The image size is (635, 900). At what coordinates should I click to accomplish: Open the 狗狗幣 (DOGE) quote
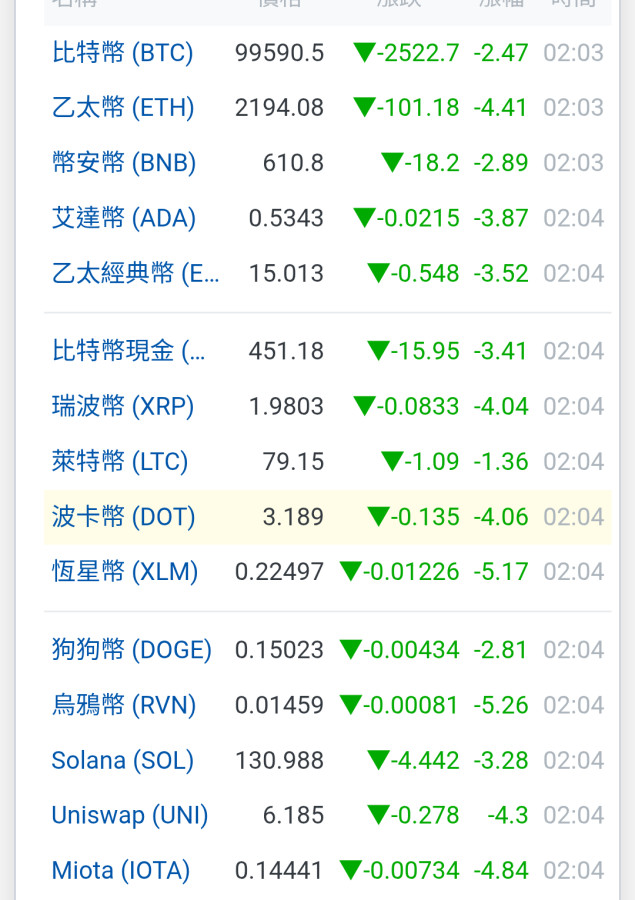coord(131,650)
